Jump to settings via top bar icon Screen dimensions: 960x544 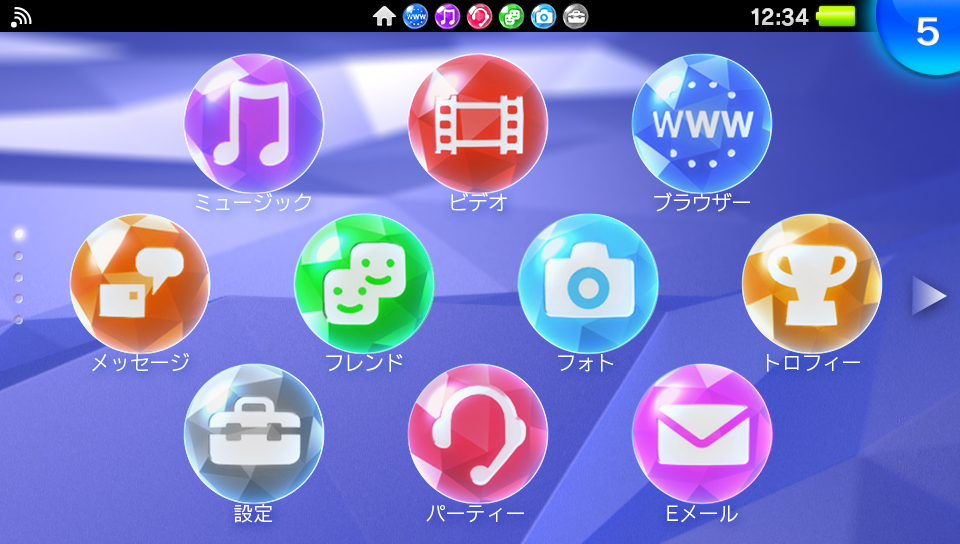576,16
